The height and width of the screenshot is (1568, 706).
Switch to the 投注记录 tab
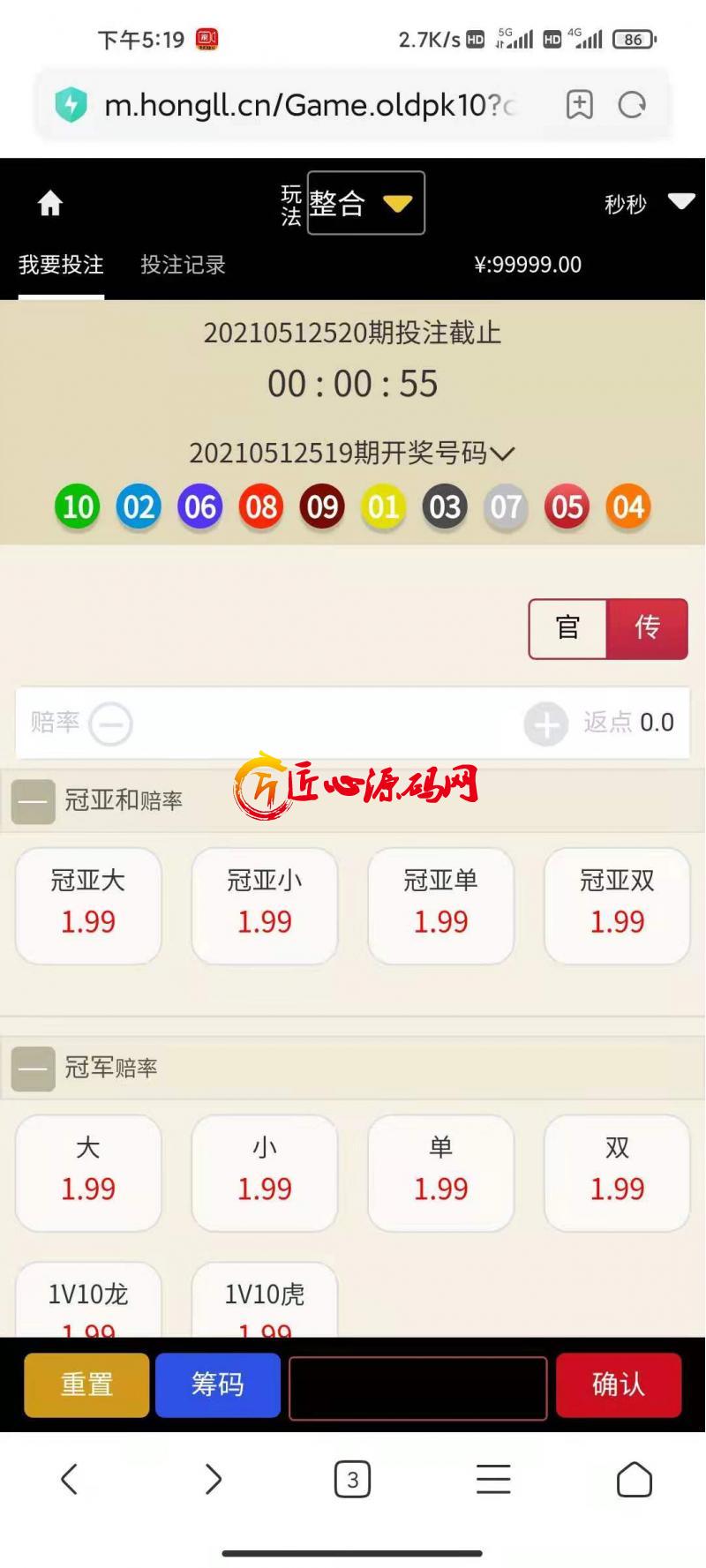[183, 265]
